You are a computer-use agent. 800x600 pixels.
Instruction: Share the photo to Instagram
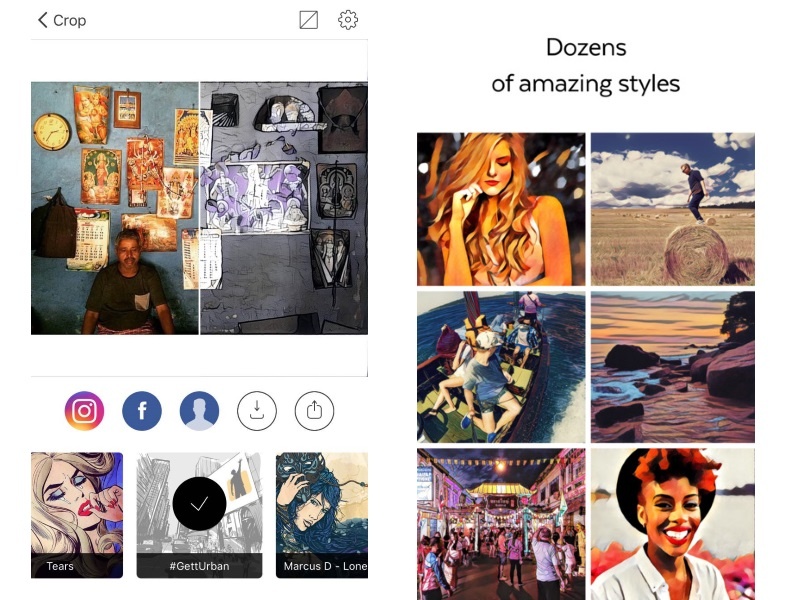(x=84, y=411)
